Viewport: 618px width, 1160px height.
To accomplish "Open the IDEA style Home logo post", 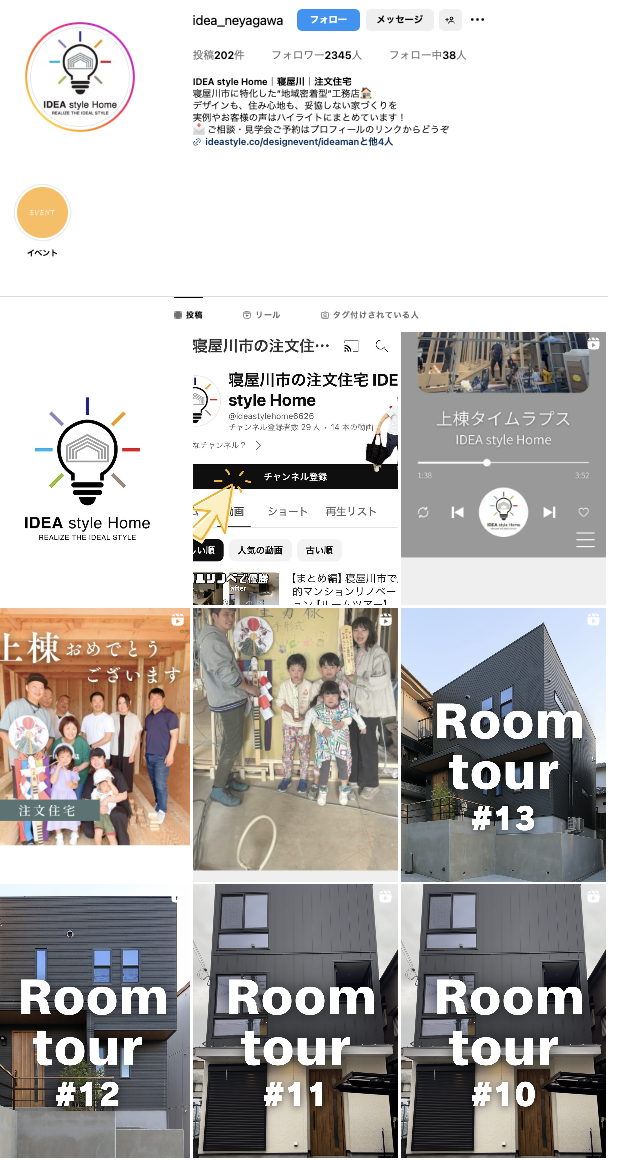I will pos(94,468).
